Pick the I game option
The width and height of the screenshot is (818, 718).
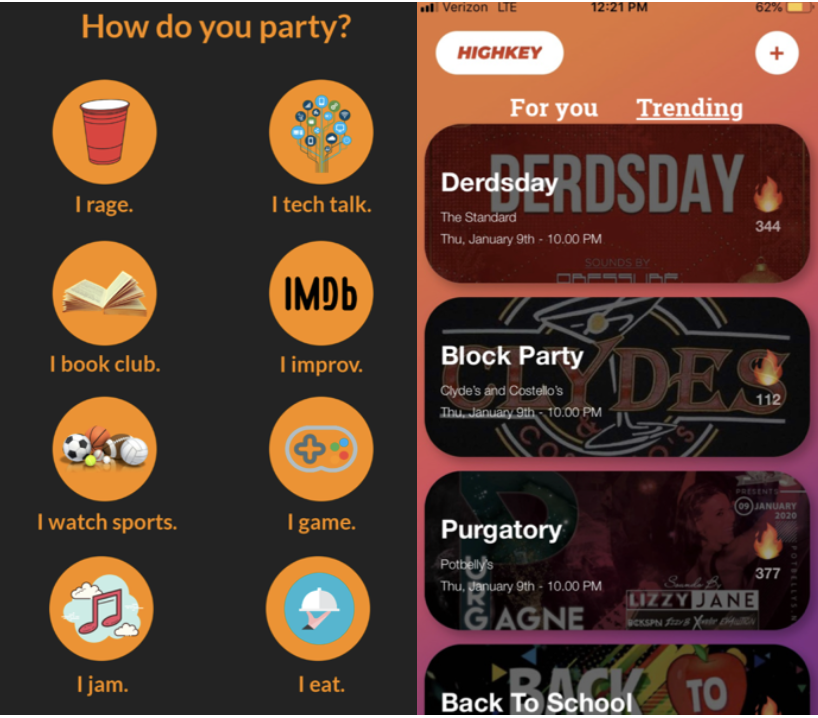pos(321,450)
